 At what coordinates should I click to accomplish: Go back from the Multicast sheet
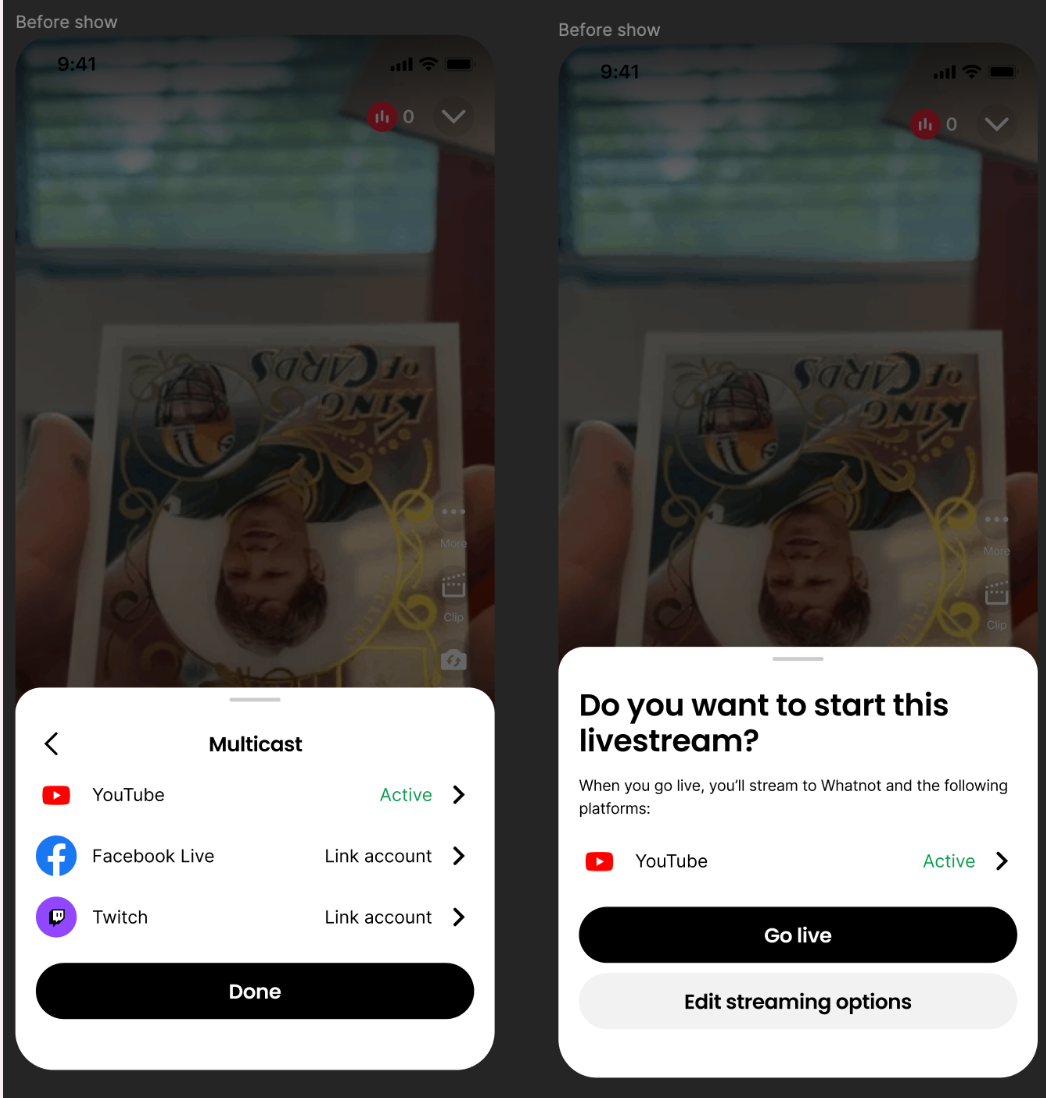52,743
